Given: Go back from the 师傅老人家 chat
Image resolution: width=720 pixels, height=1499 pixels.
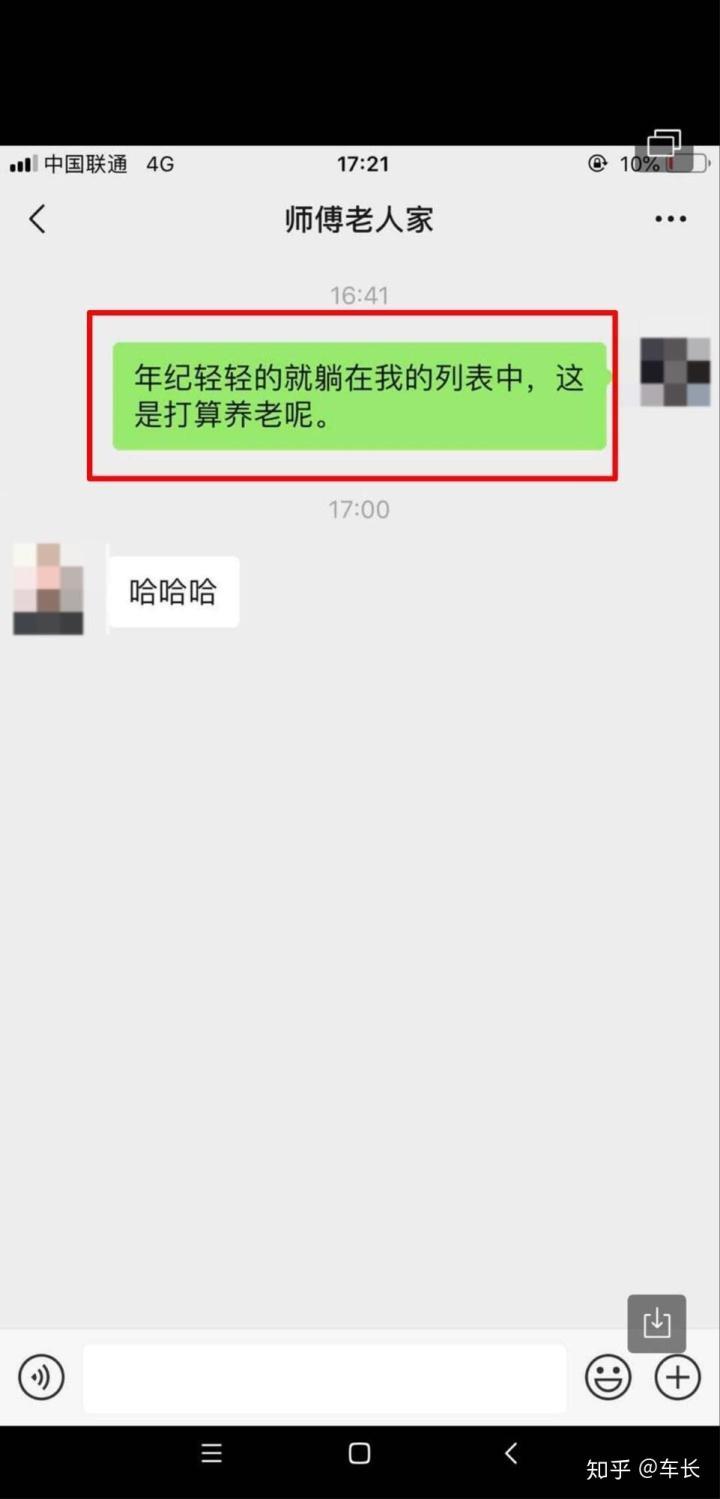Looking at the screenshot, I should click(38, 219).
